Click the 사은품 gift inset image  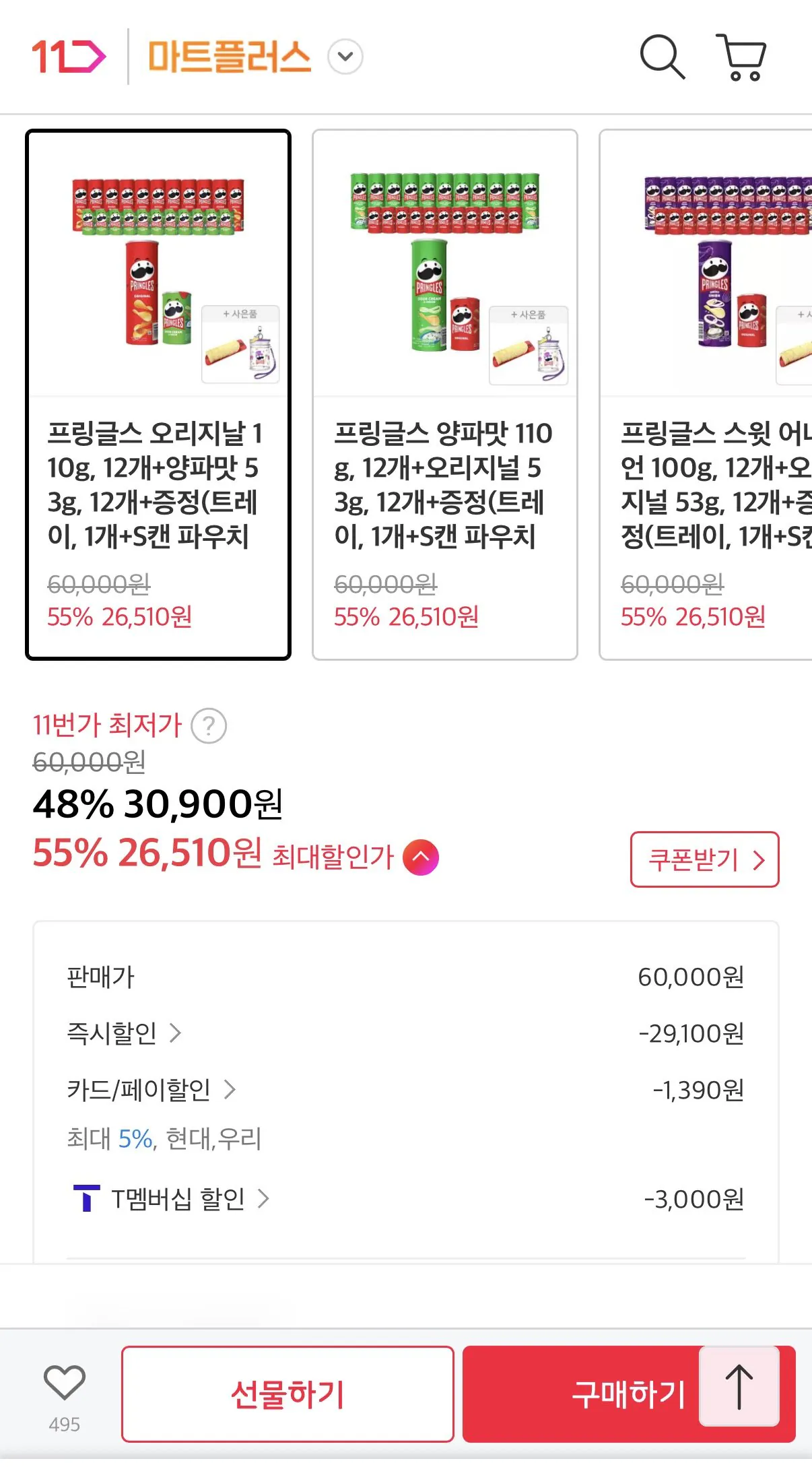(x=240, y=344)
